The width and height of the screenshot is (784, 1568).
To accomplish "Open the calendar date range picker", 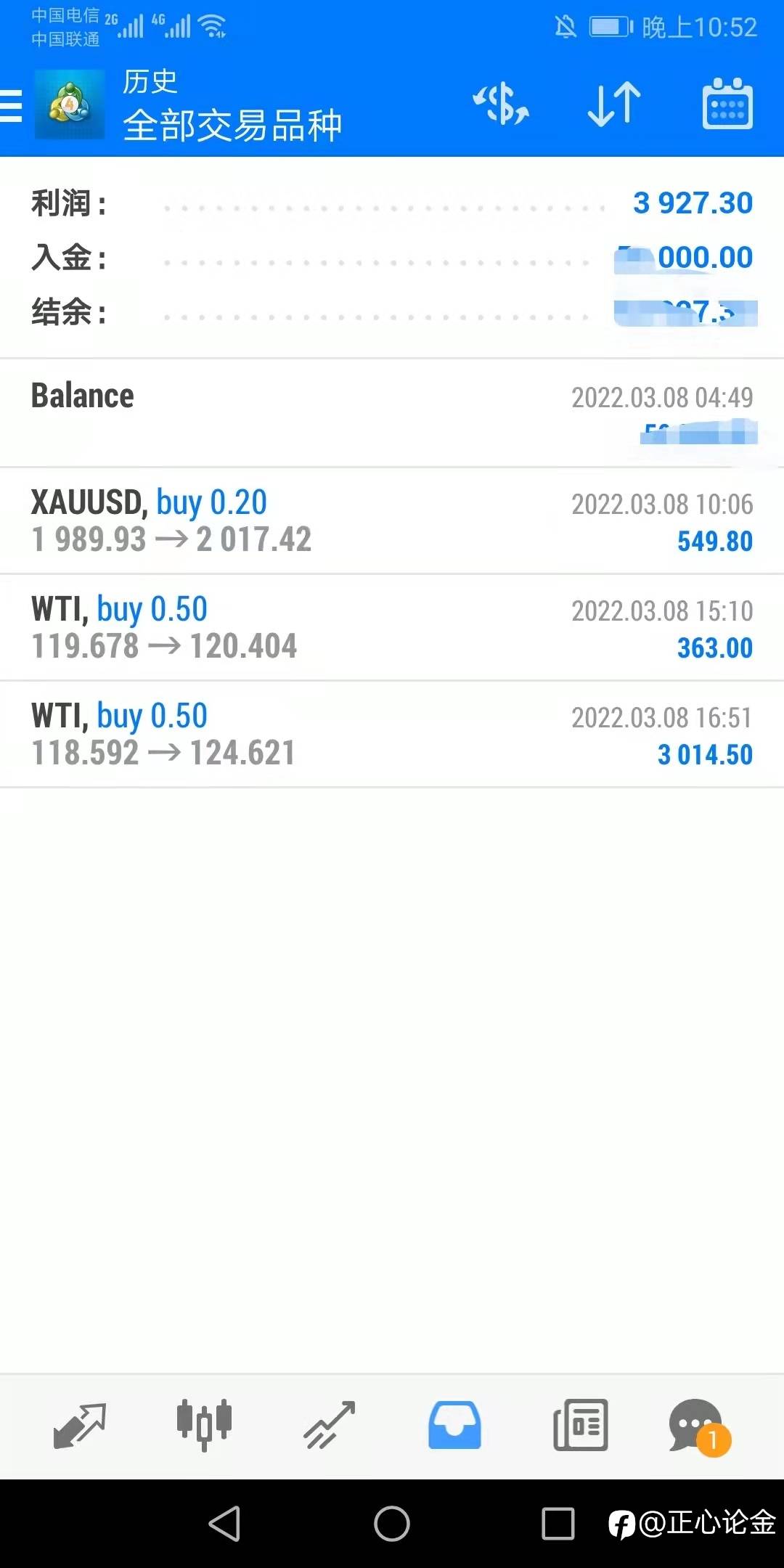I will pos(727,104).
